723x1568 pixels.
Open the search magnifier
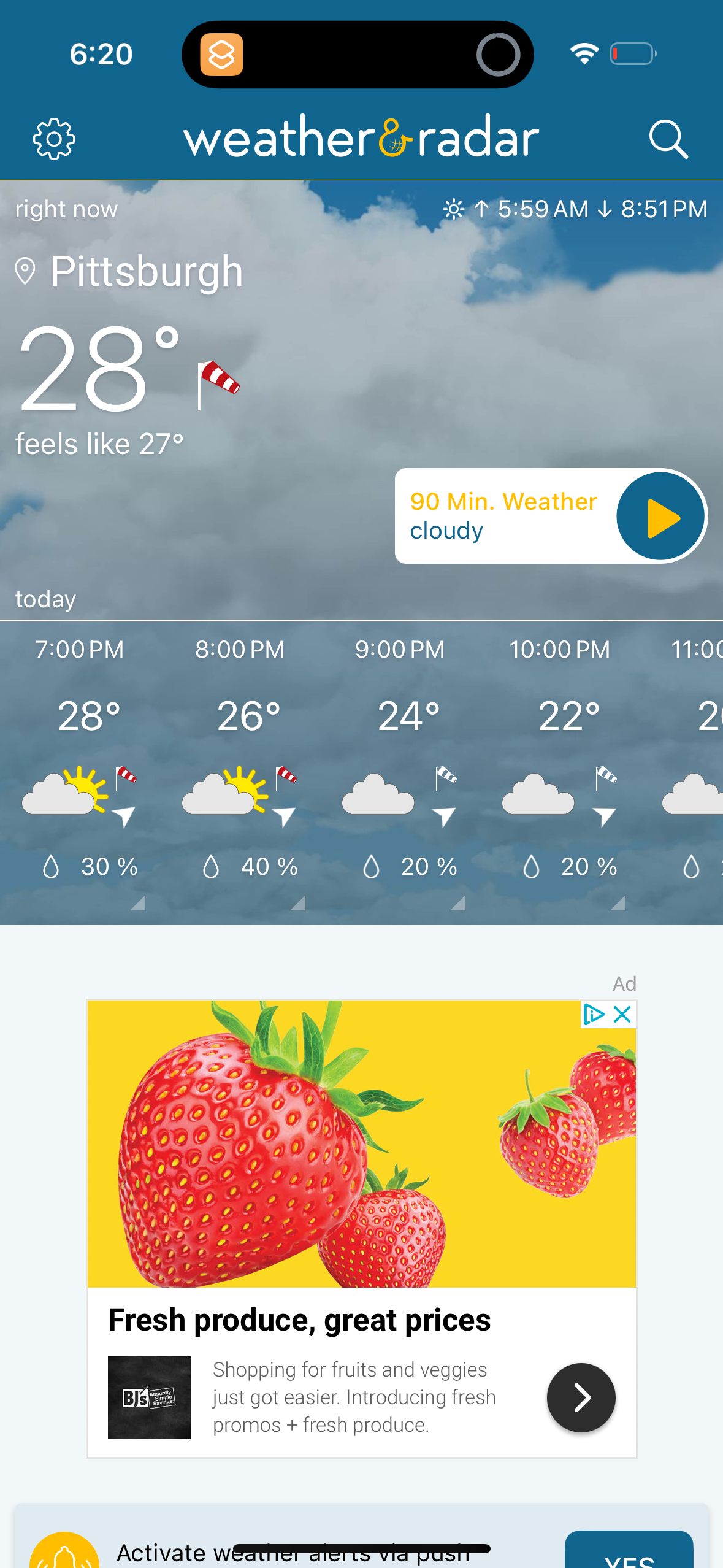pyautogui.click(x=670, y=139)
